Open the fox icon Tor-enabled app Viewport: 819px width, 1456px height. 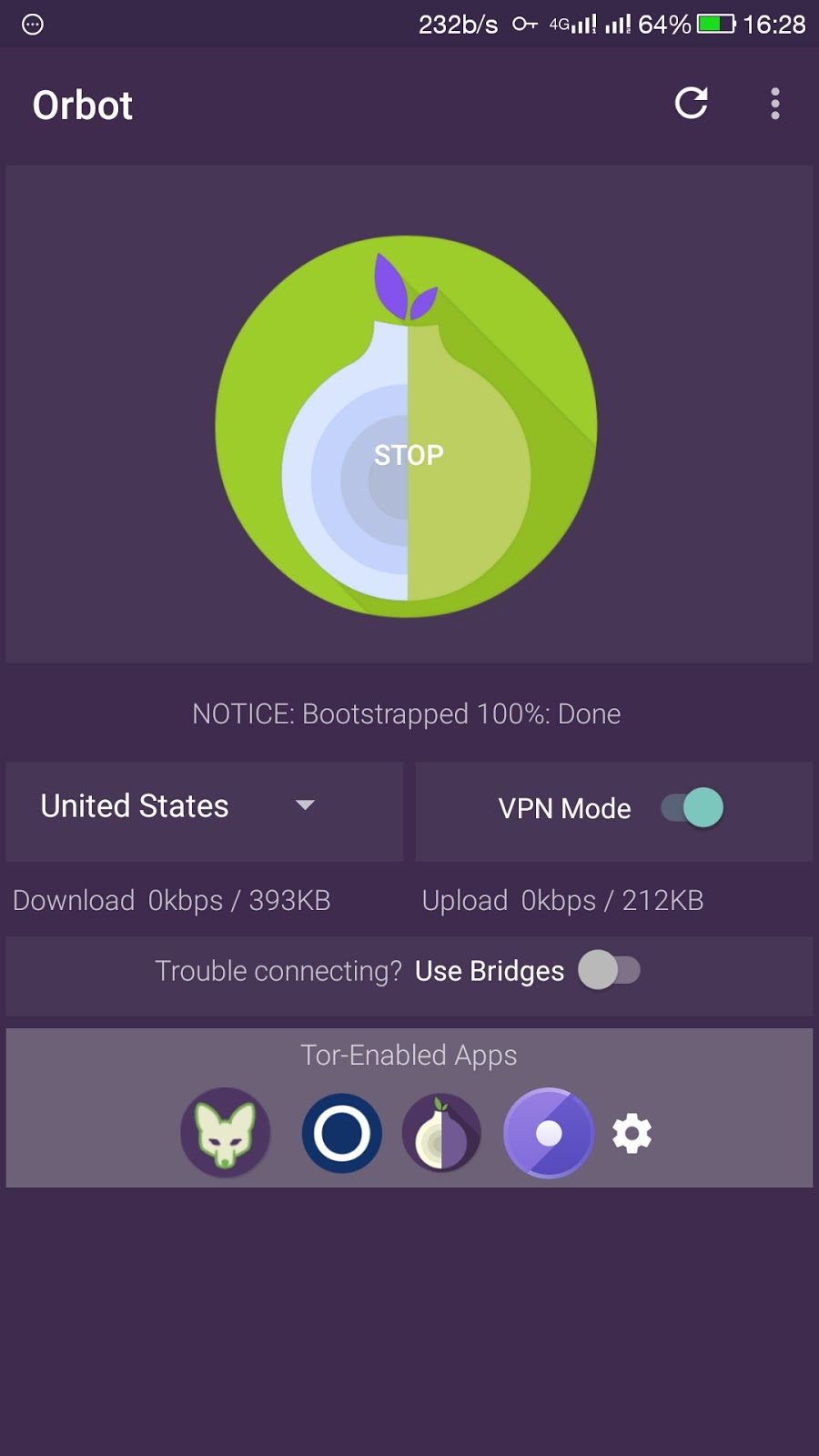(225, 1133)
